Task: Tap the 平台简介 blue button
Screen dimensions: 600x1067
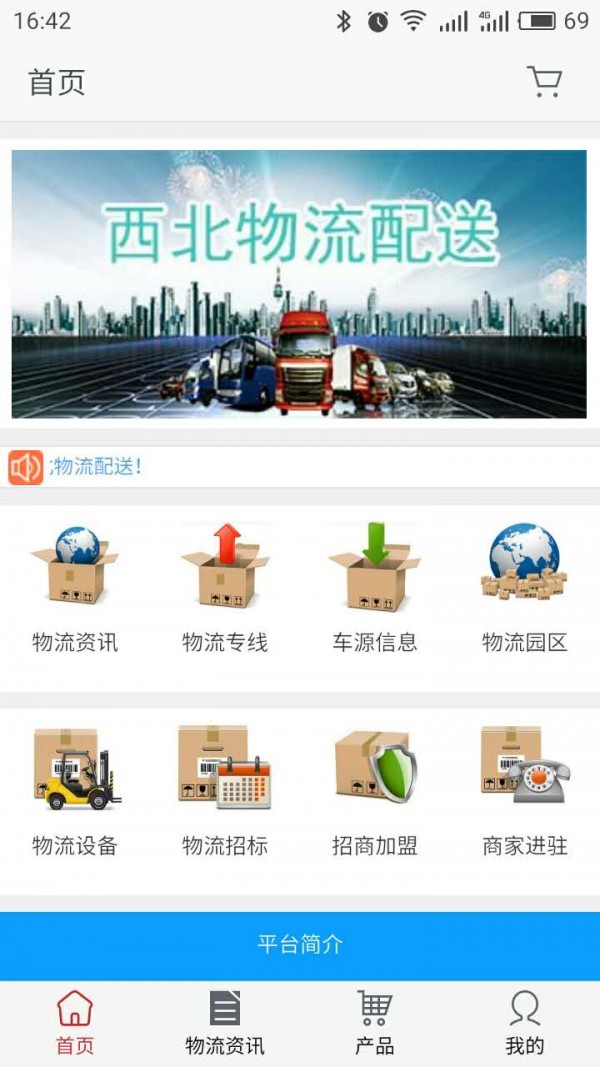Action: point(300,945)
